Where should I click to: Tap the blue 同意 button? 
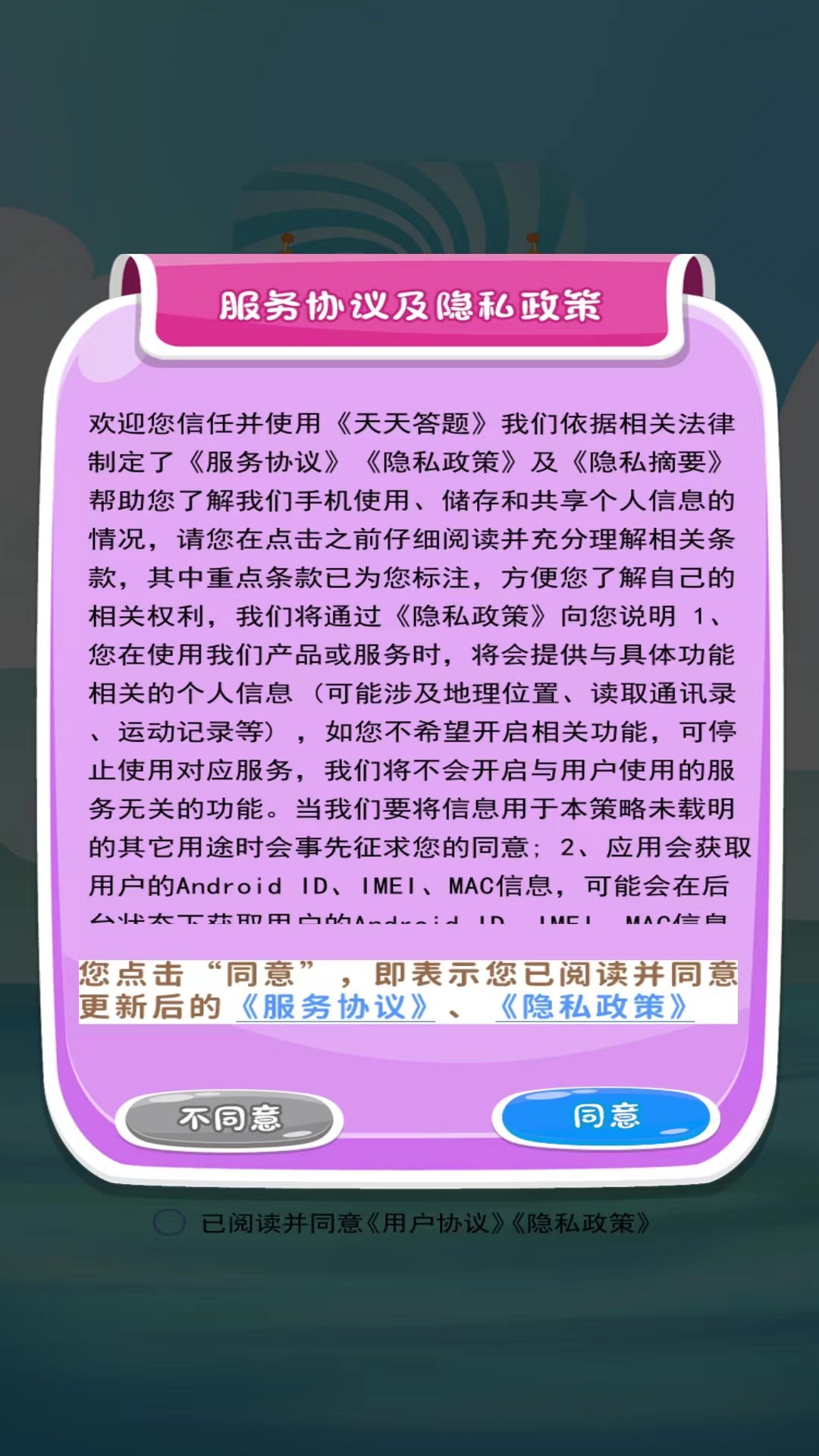pyautogui.click(x=605, y=1116)
